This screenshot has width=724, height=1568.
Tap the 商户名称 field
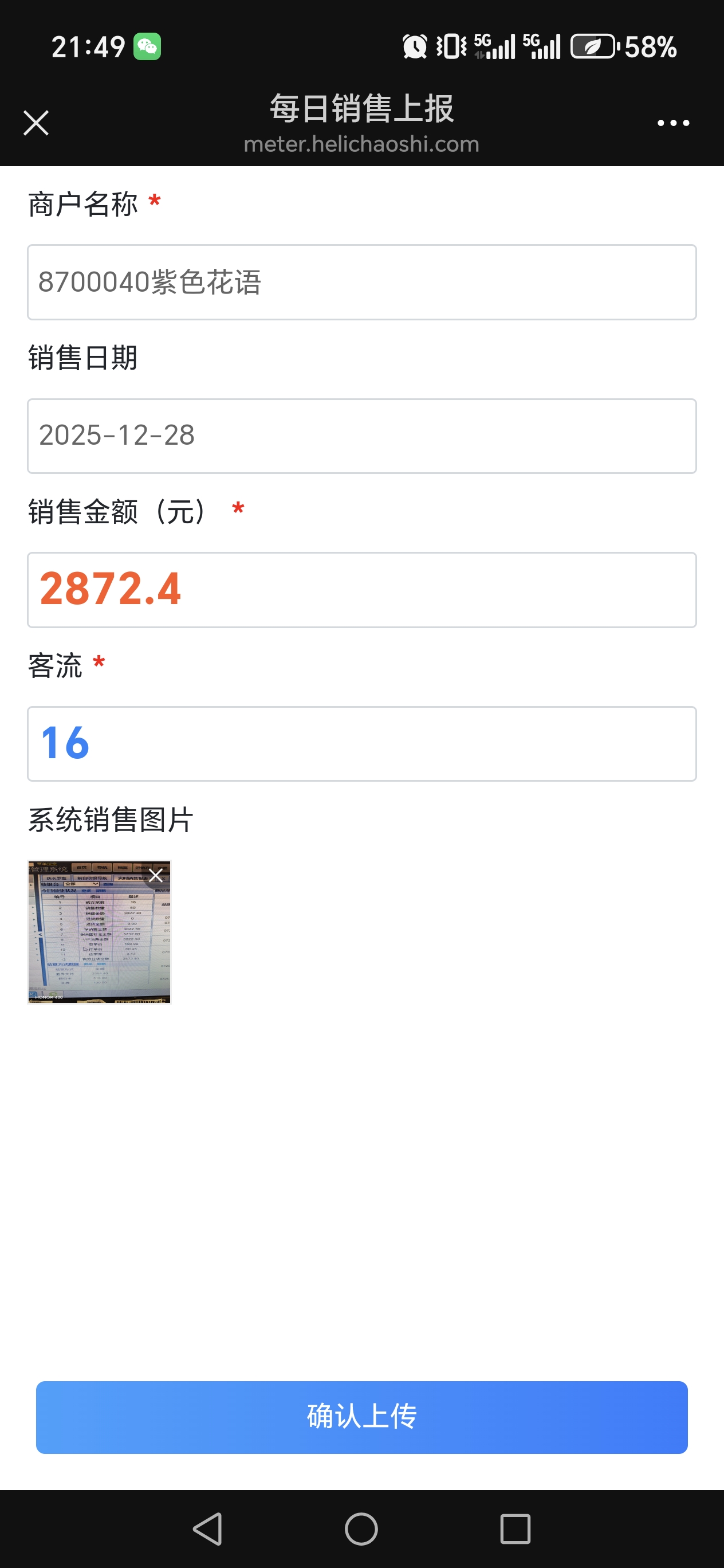click(361, 283)
